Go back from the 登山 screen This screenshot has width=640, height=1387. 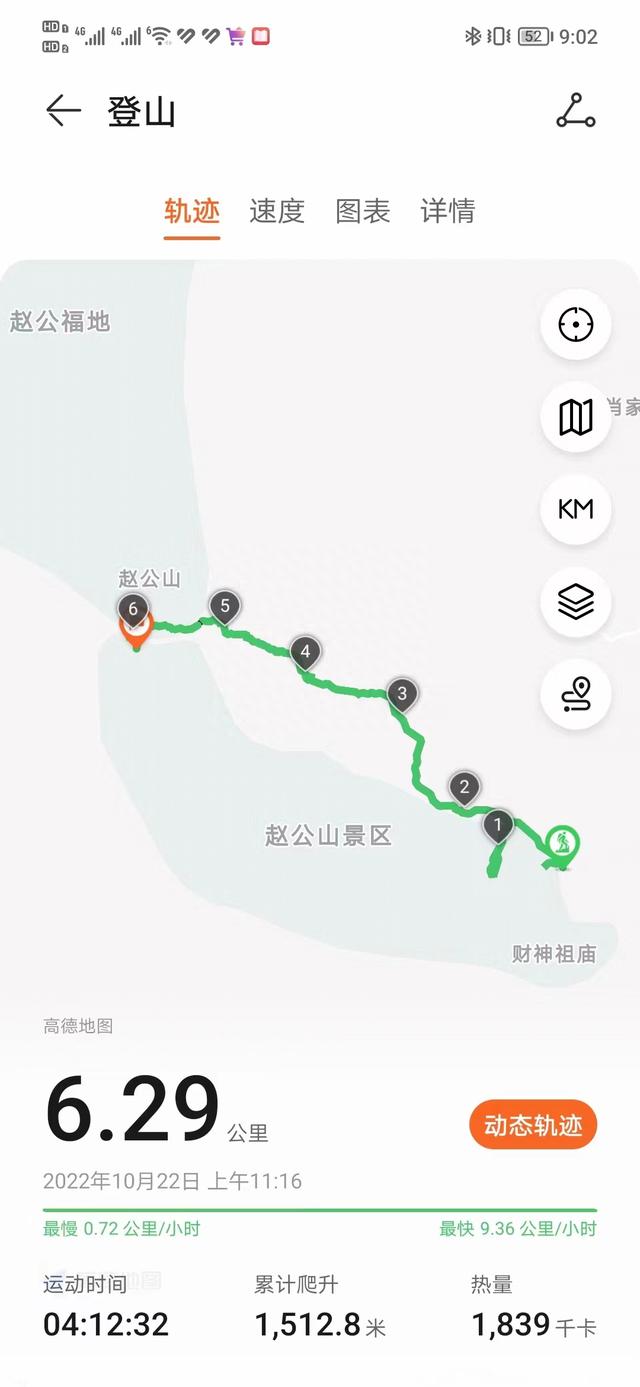pyautogui.click(x=63, y=111)
